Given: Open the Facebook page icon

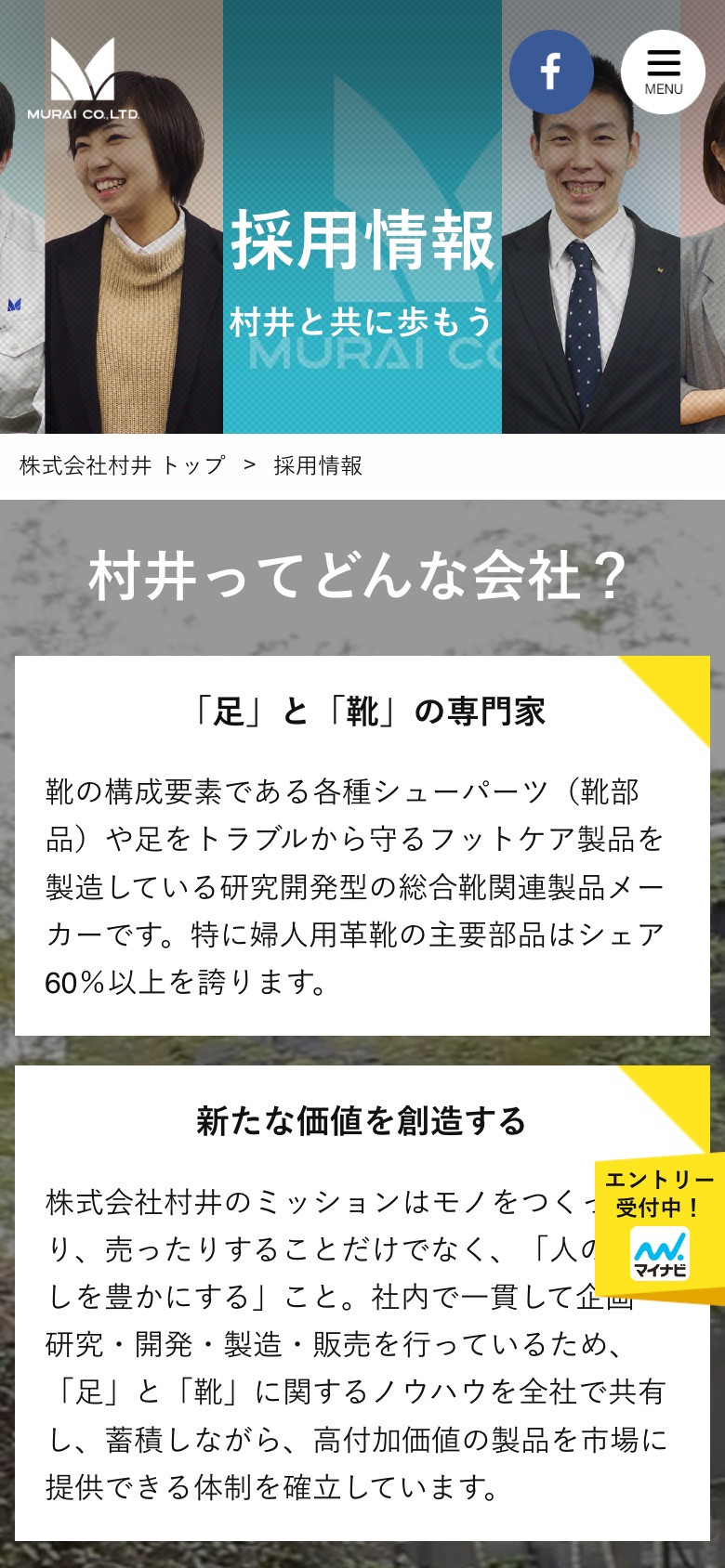Looking at the screenshot, I should pyautogui.click(x=551, y=72).
